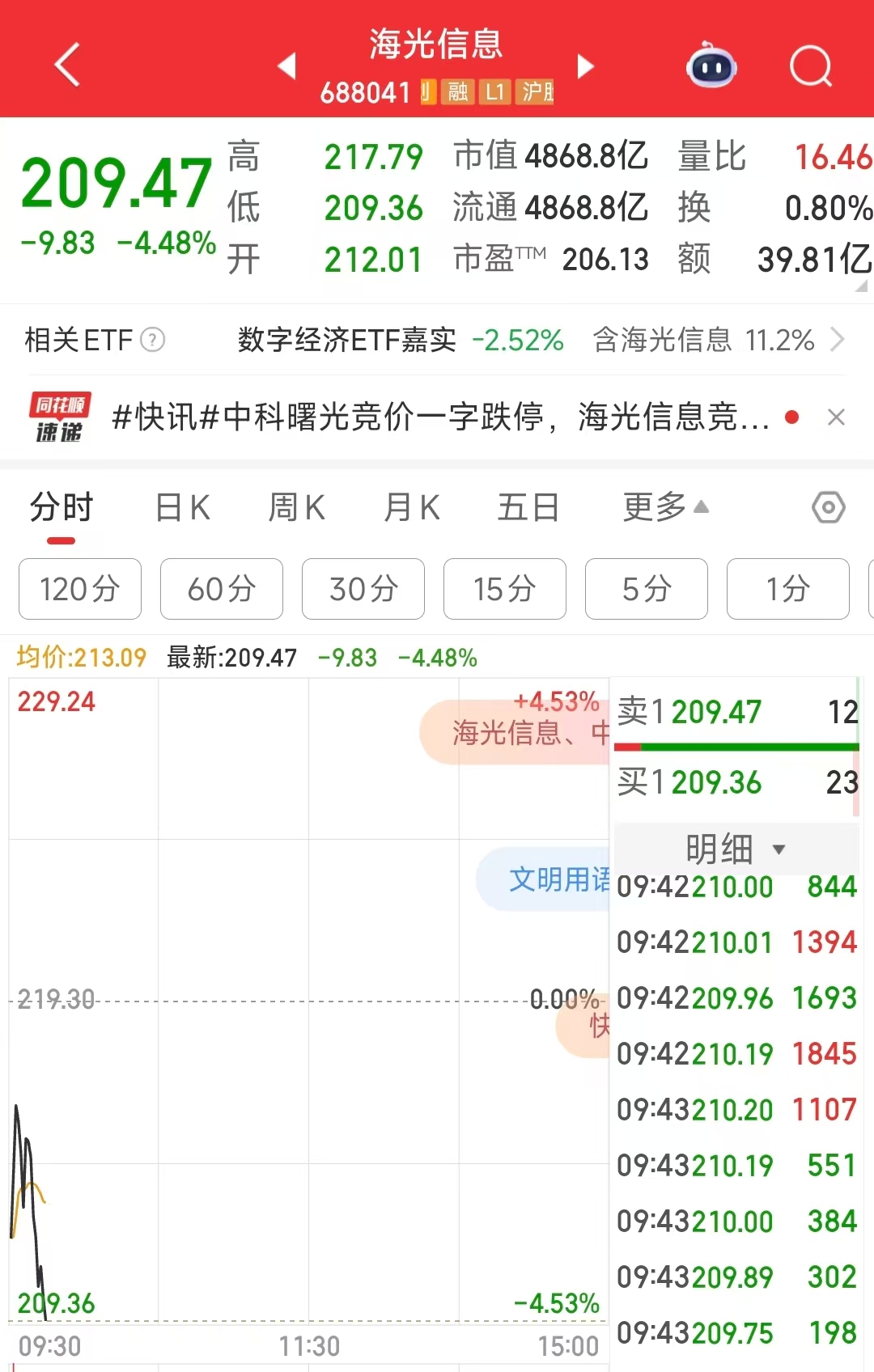Viewport: 874px width, 1372px height.
Task: Dismiss the 快讯 news banner
Action: 836,417
